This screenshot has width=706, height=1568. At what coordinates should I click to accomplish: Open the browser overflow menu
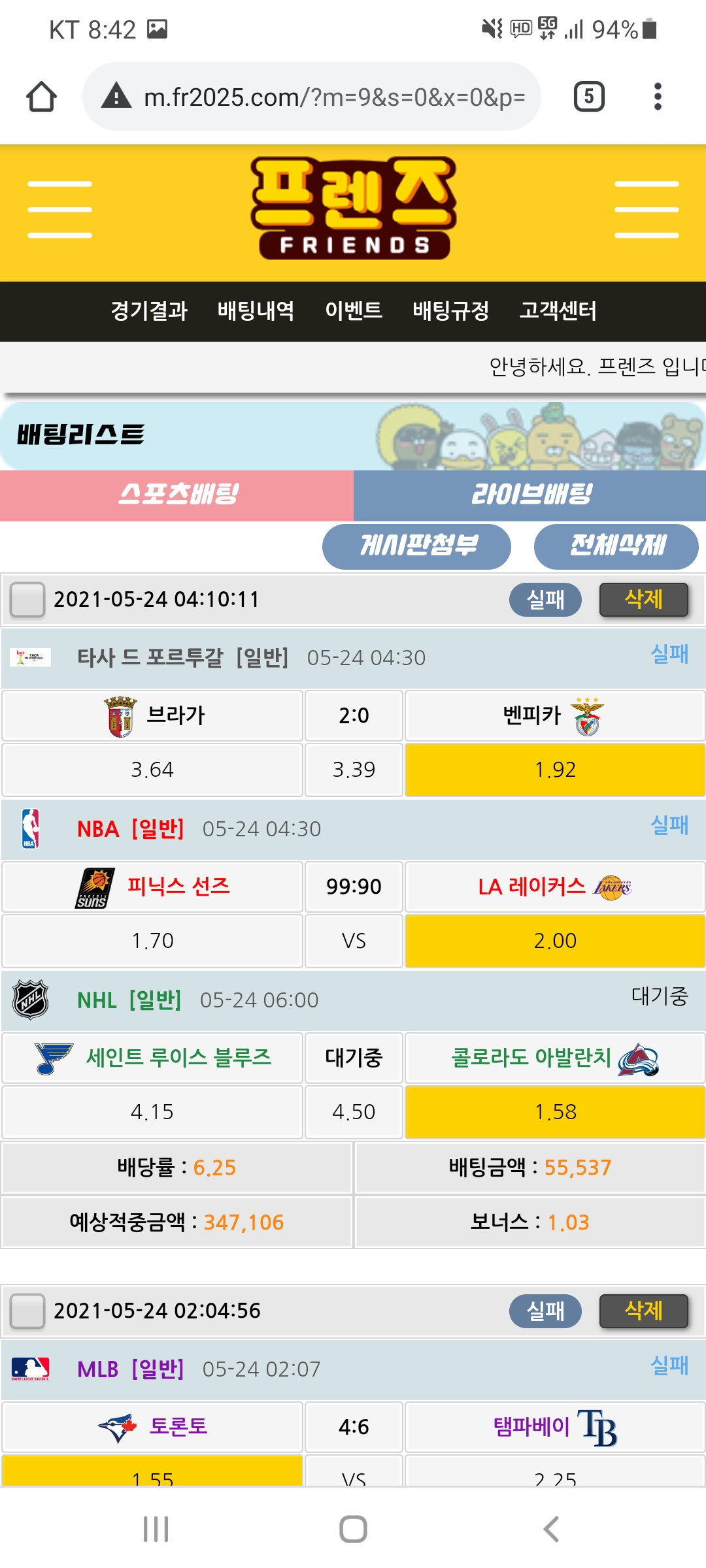tap(658, 97)
